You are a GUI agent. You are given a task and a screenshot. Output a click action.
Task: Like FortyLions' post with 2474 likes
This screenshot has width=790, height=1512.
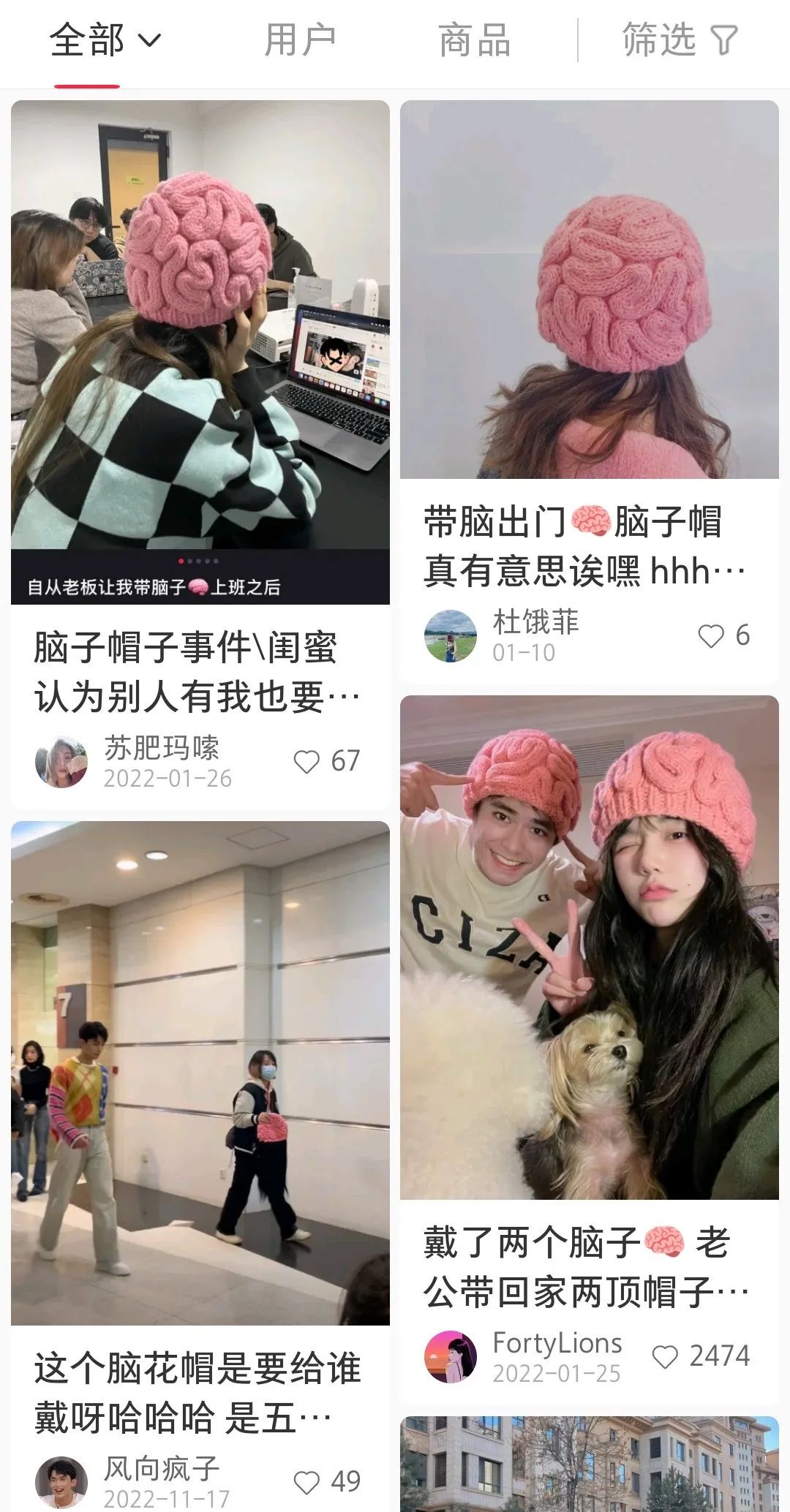tap(665, 1357)
